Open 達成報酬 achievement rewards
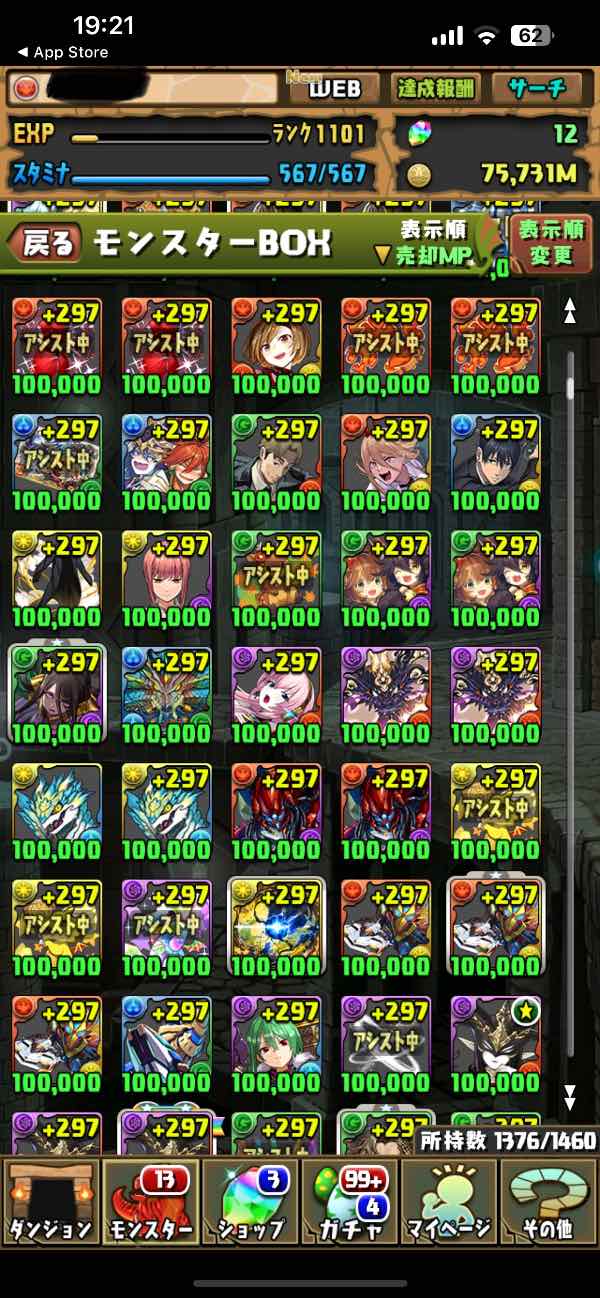This screenshot has width=600, height=1298. click(x=437, y=88)
